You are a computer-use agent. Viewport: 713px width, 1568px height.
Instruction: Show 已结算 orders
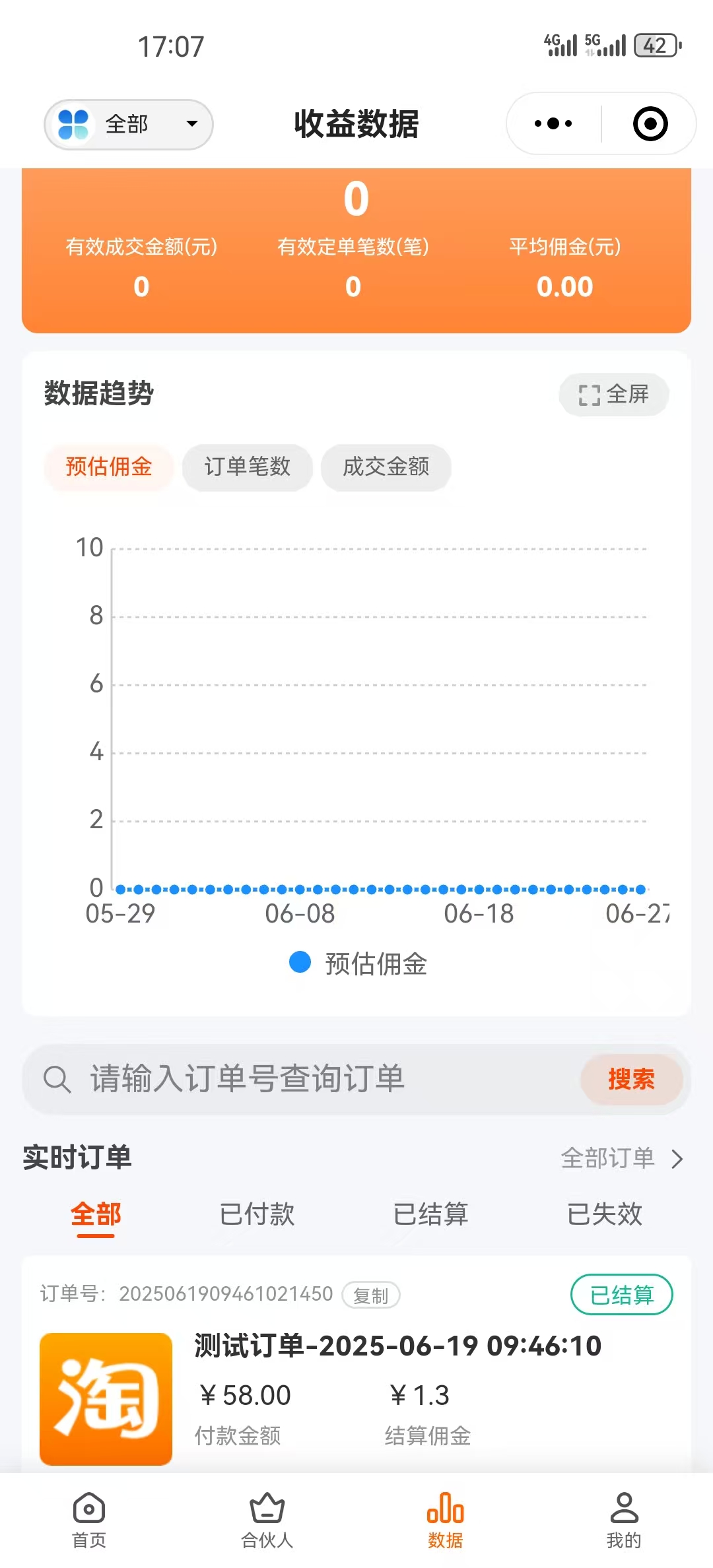point(430,1214)
